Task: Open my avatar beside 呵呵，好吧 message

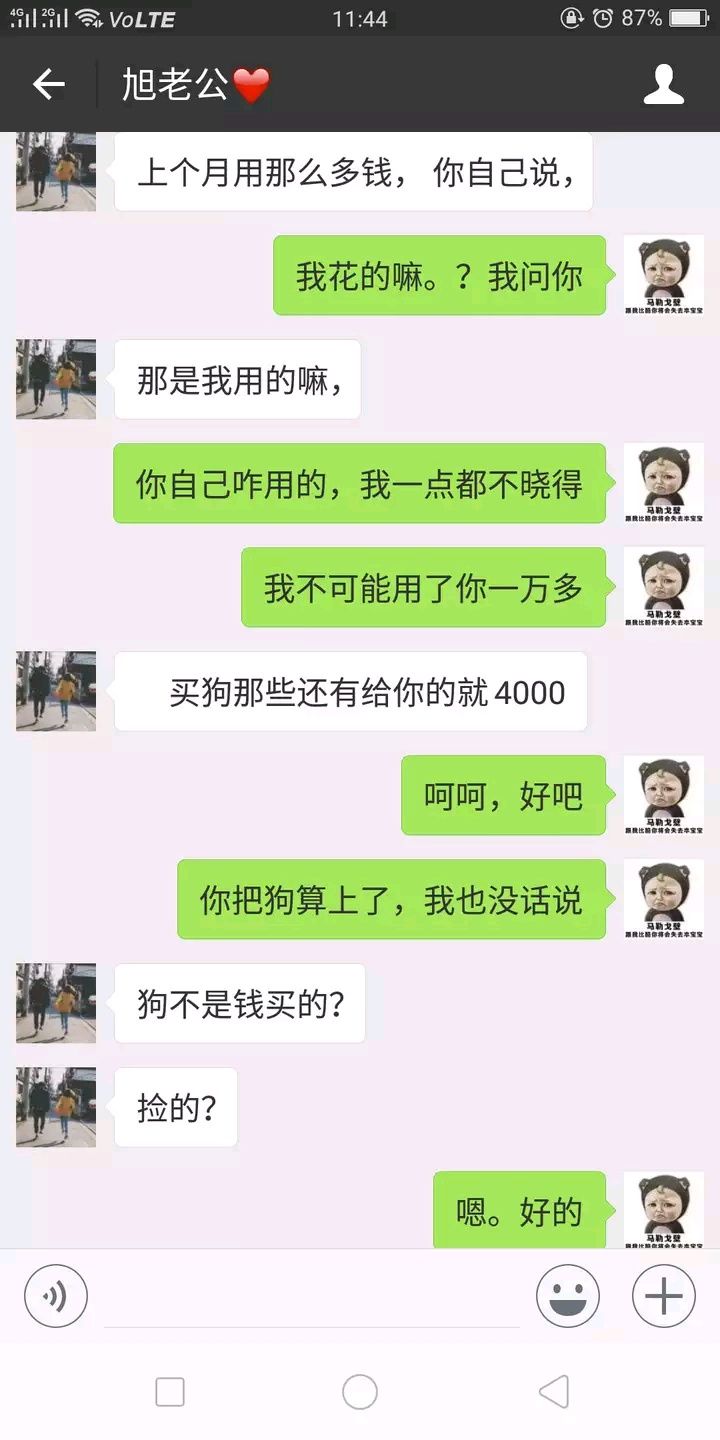Action: click(663, 795)
